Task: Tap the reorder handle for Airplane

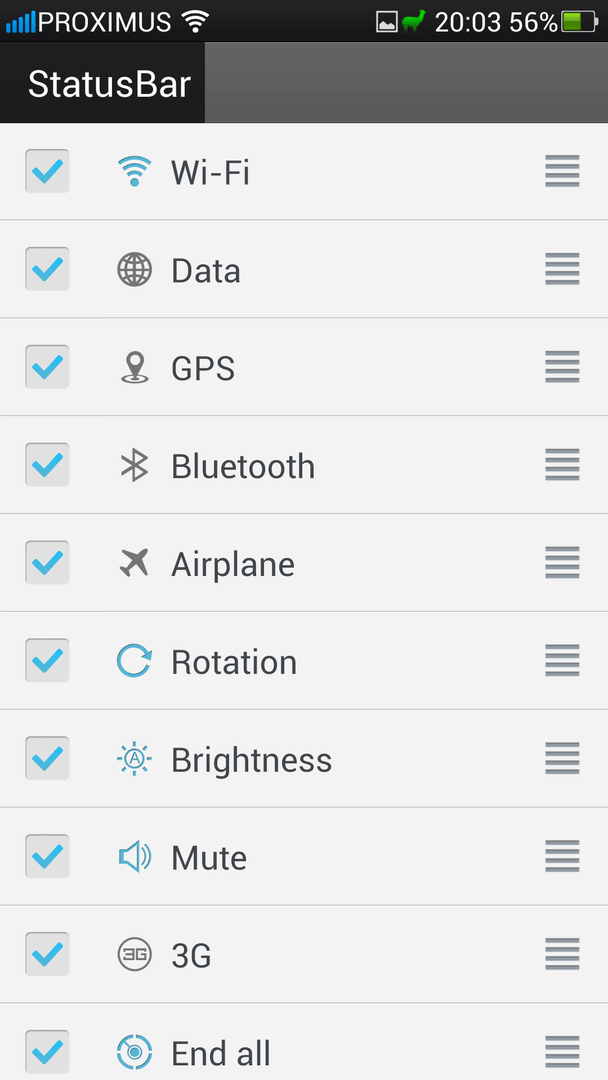Action: (562, 563)
